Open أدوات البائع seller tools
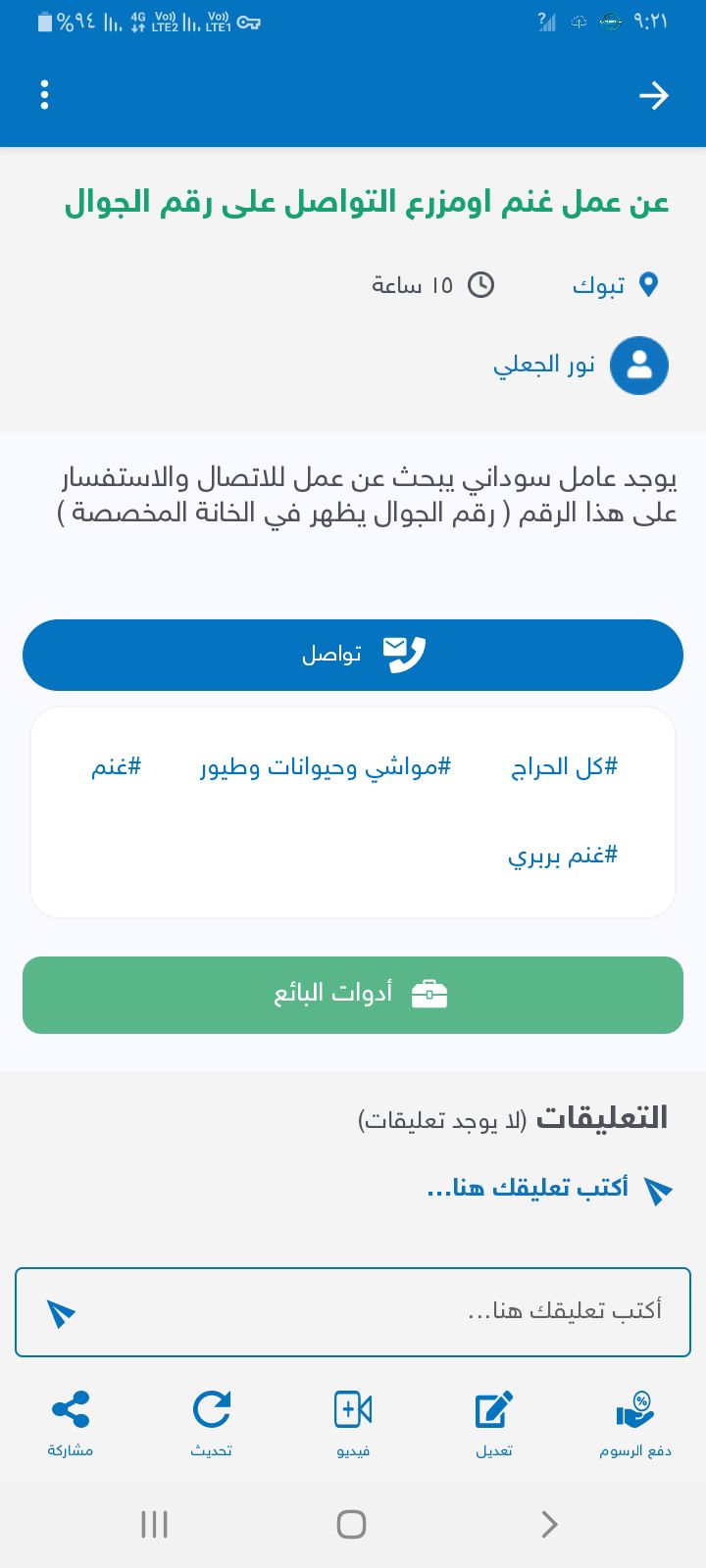This screenshot has height=1568, width=706. 352,995
